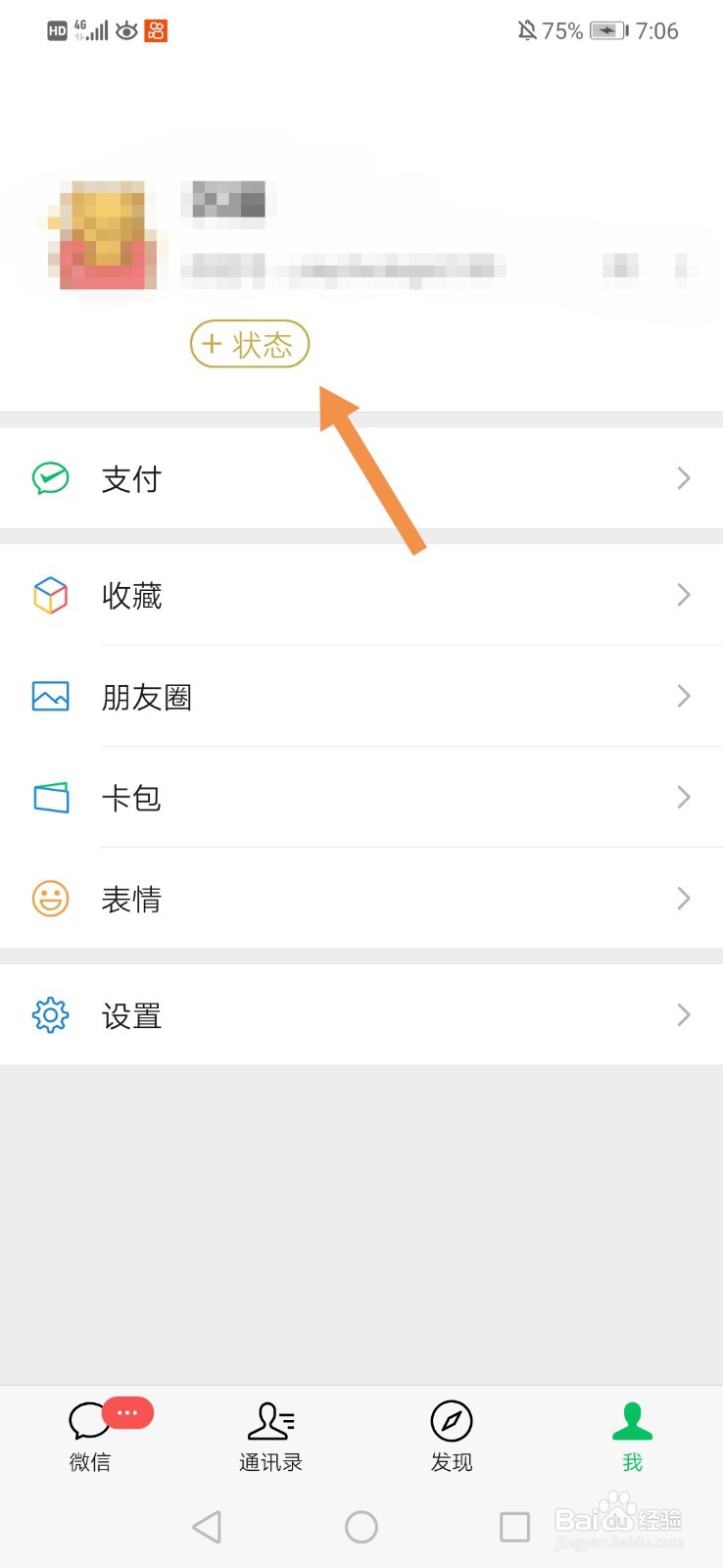Tap your blurred profile avatar picture
Viewport: 723px width, 1568px height.
[106, 235]
